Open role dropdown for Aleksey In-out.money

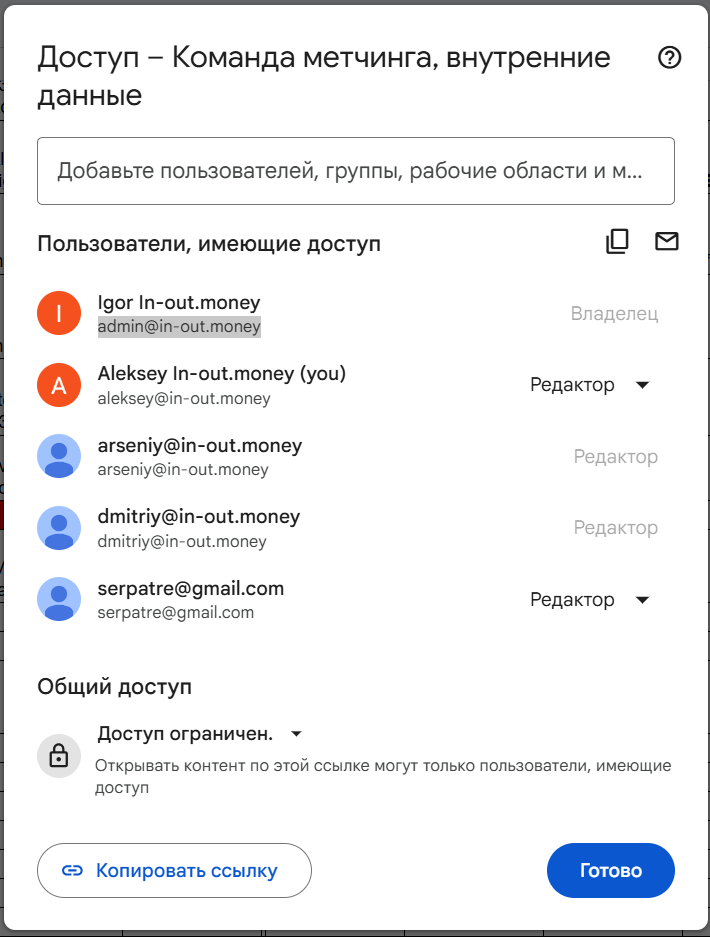[x=589, y=385]
